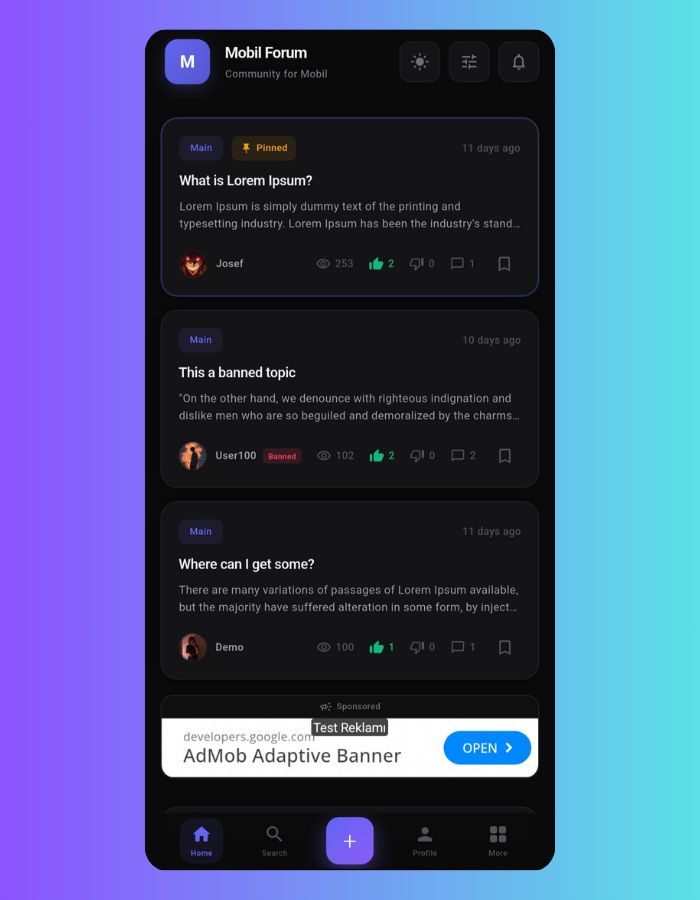
Task: Switch to the Search tab
Action: click(x=274, y=840)
